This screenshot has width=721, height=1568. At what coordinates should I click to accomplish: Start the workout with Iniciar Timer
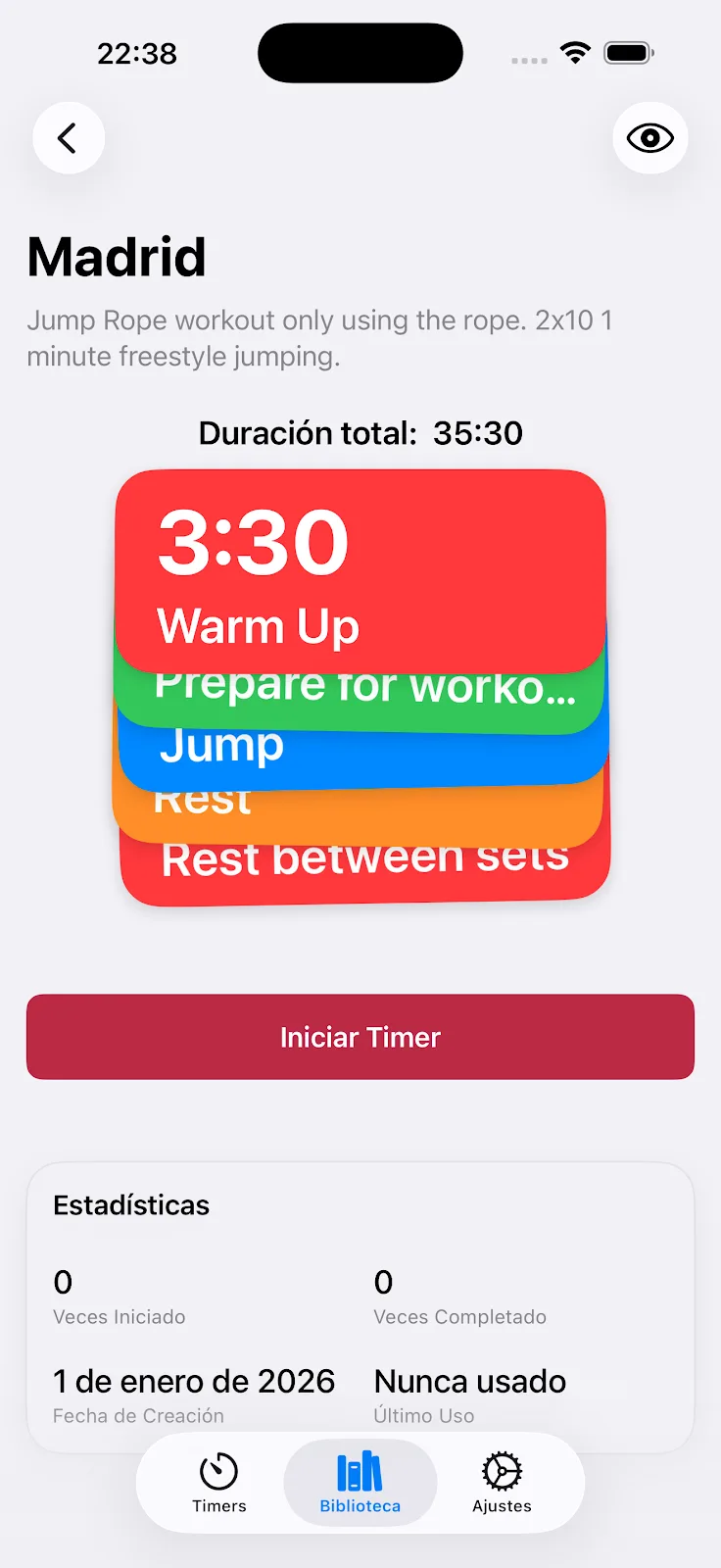point(360,1037)
